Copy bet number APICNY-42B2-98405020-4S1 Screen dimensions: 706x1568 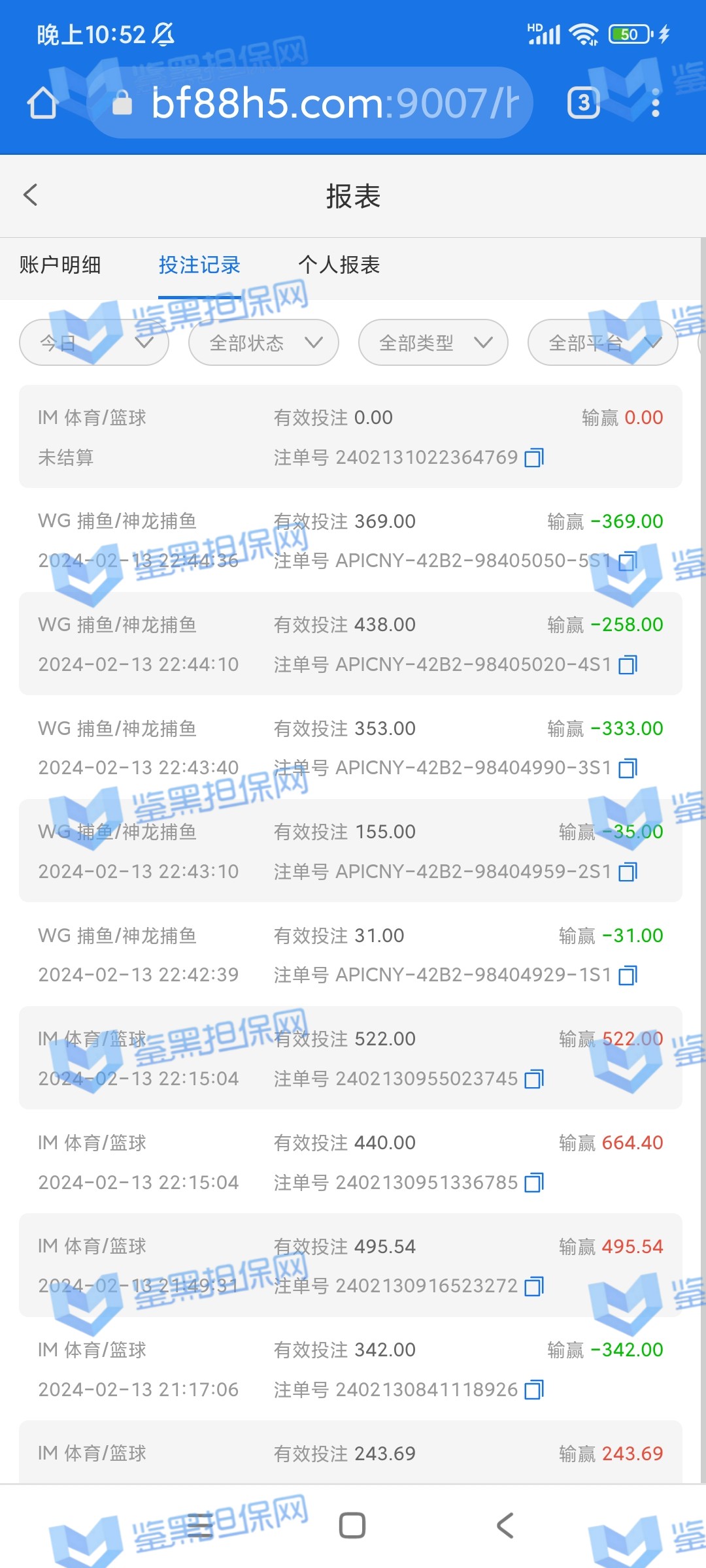pos(628,665)
